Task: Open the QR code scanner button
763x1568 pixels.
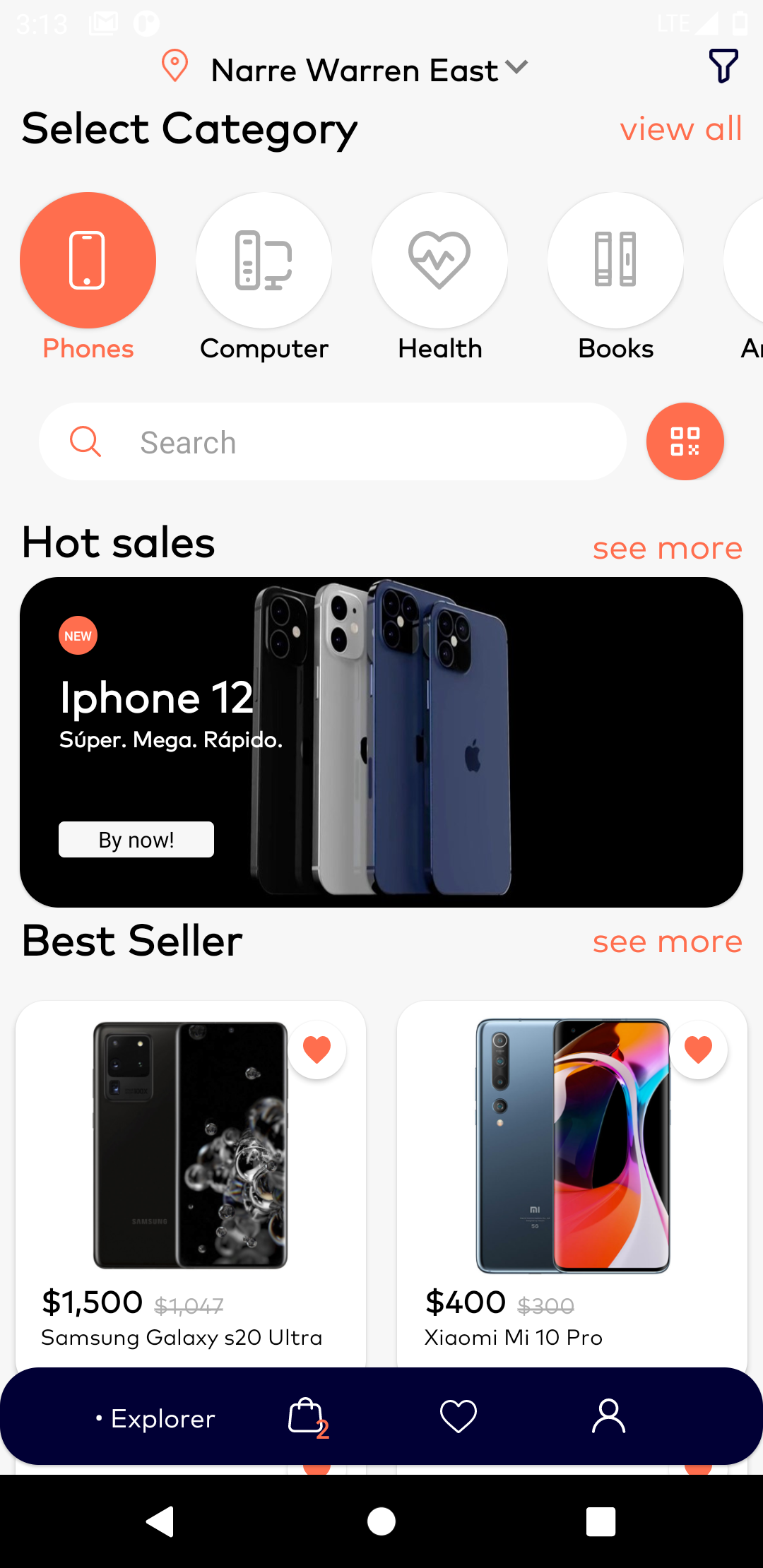Action: pyautogui.click(x=685, y=441)
